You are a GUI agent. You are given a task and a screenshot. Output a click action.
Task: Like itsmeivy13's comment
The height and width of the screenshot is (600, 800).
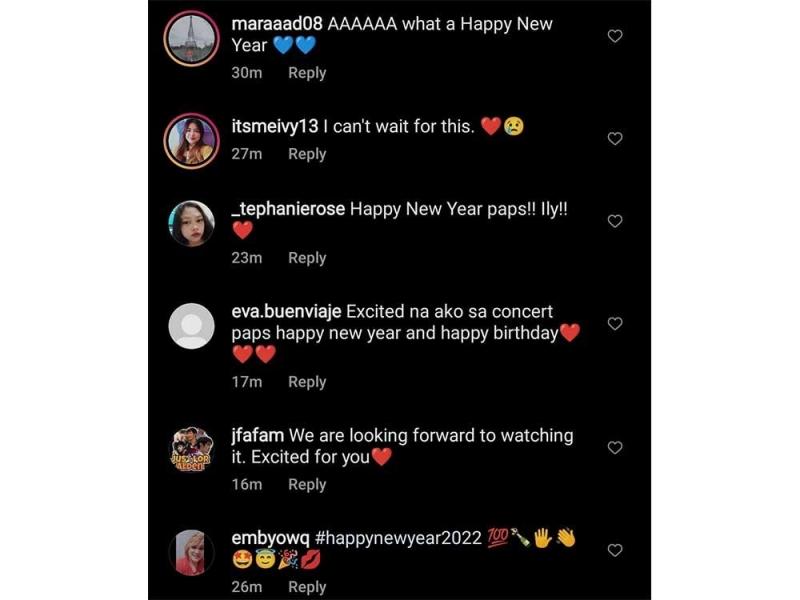pyautogui.click(x=615, y=139)
